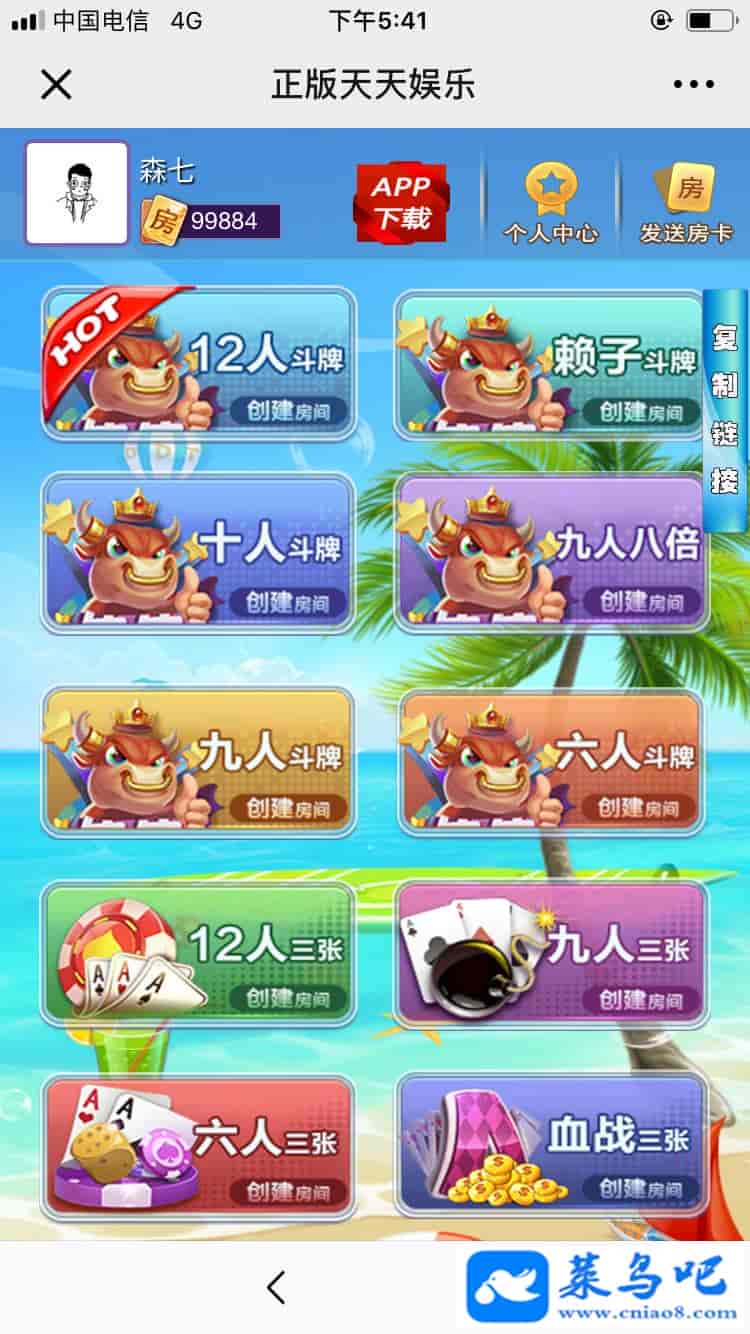This screenshot has width=750, height=1334.
Task: Open 发送房卡 to send room cards
Action: tap(686, 204)
